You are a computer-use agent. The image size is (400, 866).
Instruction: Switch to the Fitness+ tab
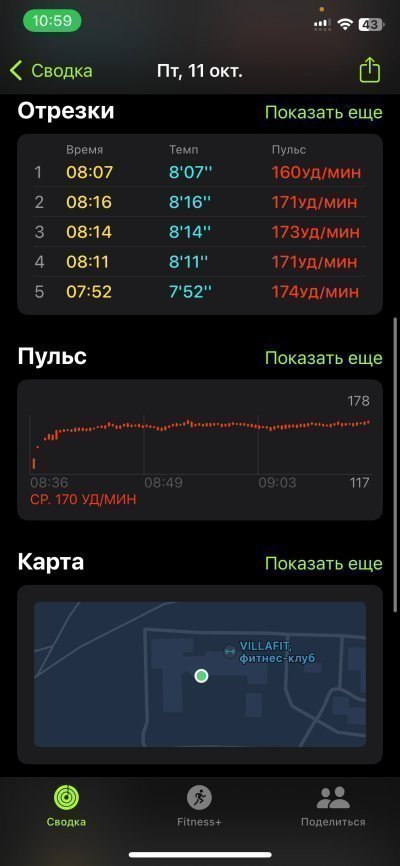tap(199, 806)
